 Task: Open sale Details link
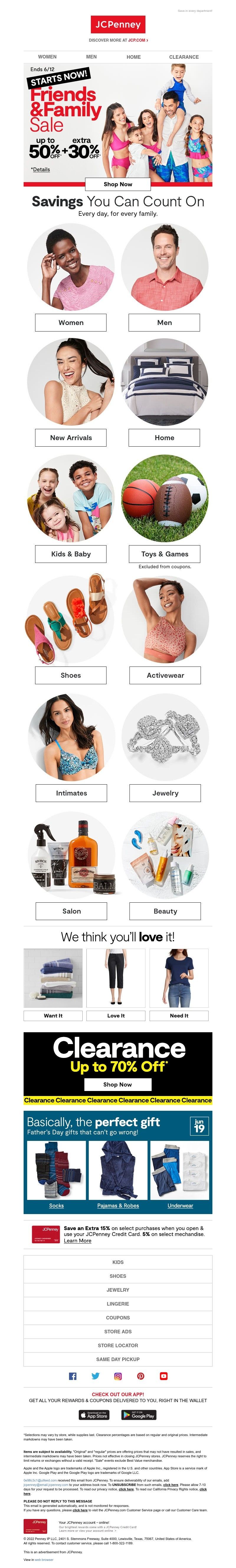(x=41, y=169)
